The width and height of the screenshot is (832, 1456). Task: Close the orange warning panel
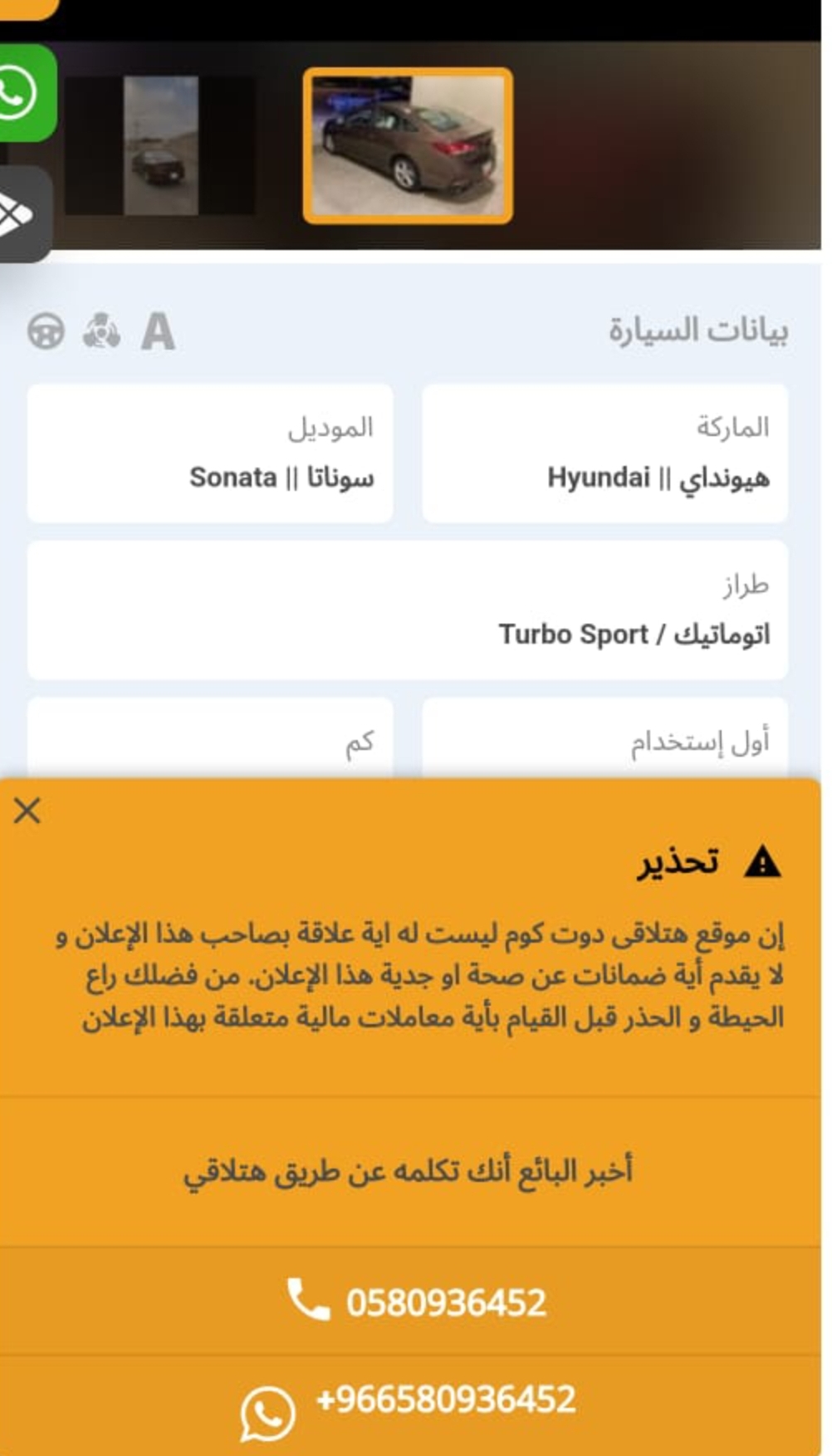point(27,810)
